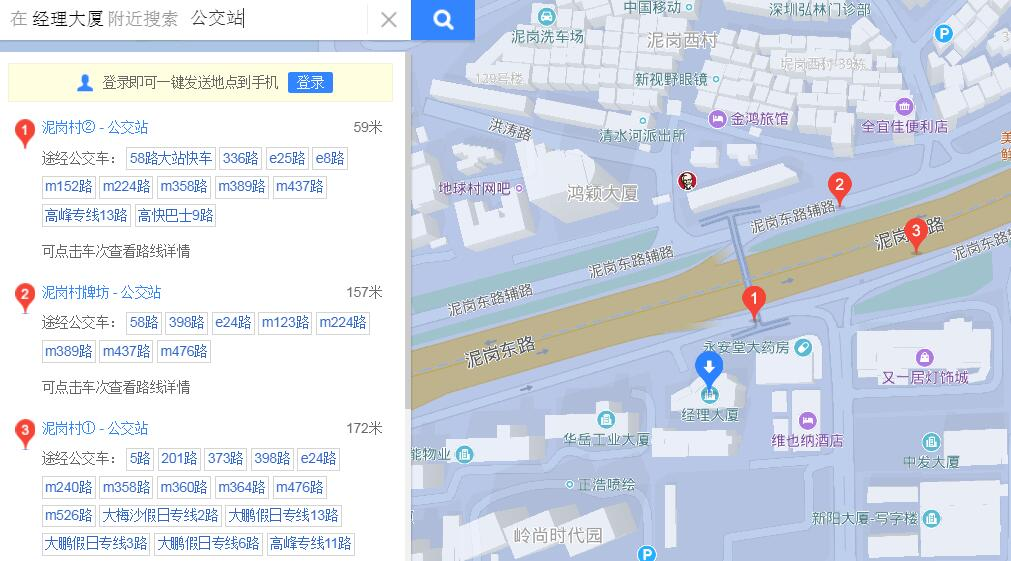
Task: Clear the search box text
Action: tap(389, 19)
